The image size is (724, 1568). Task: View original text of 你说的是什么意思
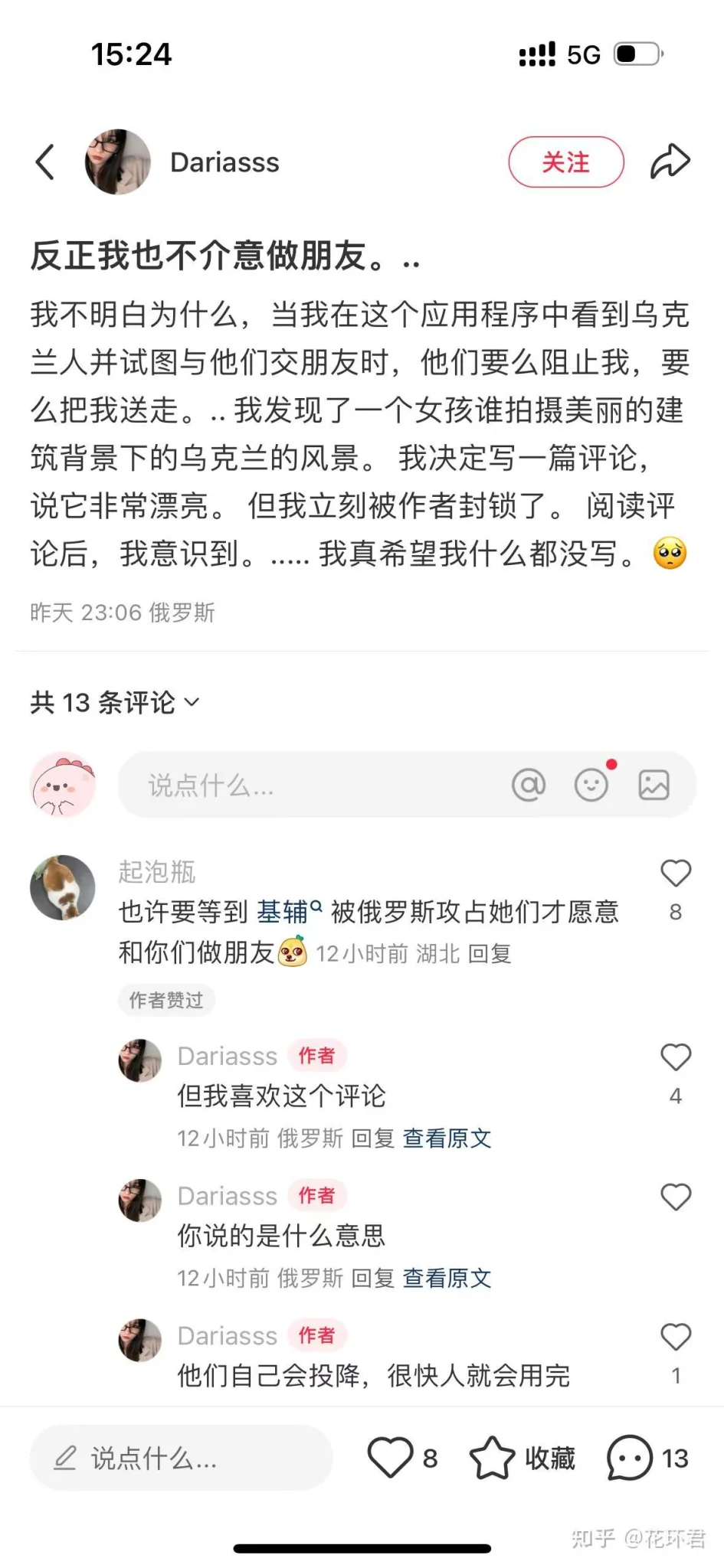click(x=447, y=1278)
